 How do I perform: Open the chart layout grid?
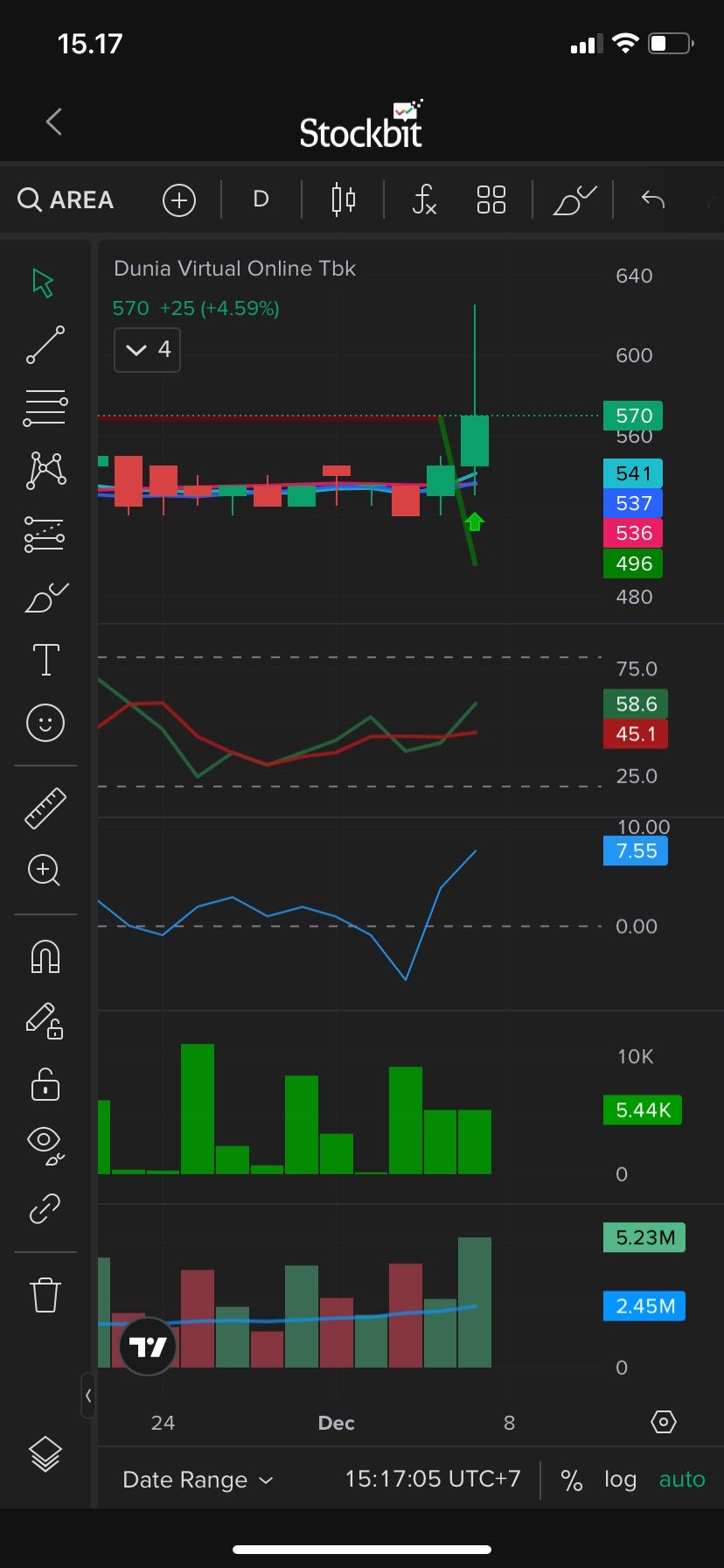click(491, 199)
